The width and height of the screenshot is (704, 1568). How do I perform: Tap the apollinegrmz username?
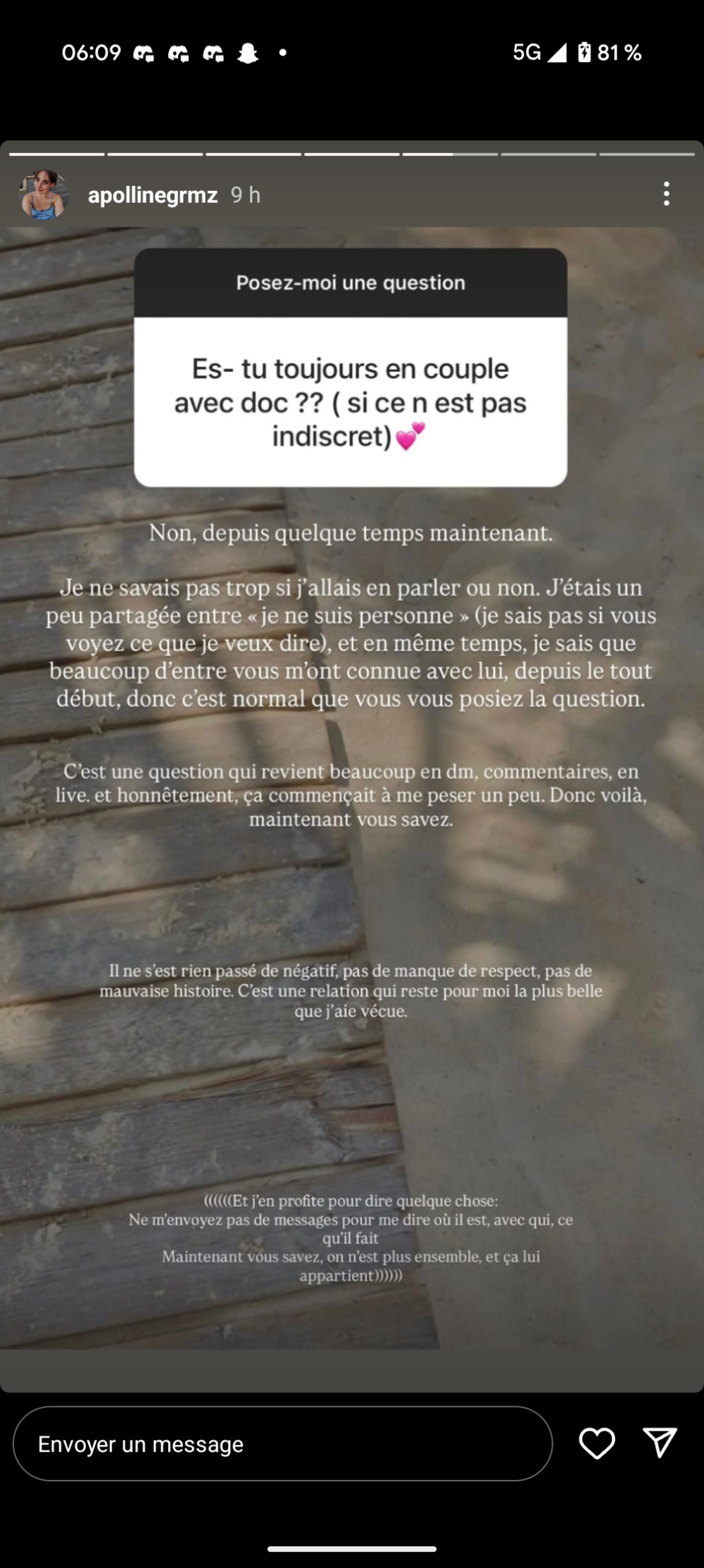point(152,195)
